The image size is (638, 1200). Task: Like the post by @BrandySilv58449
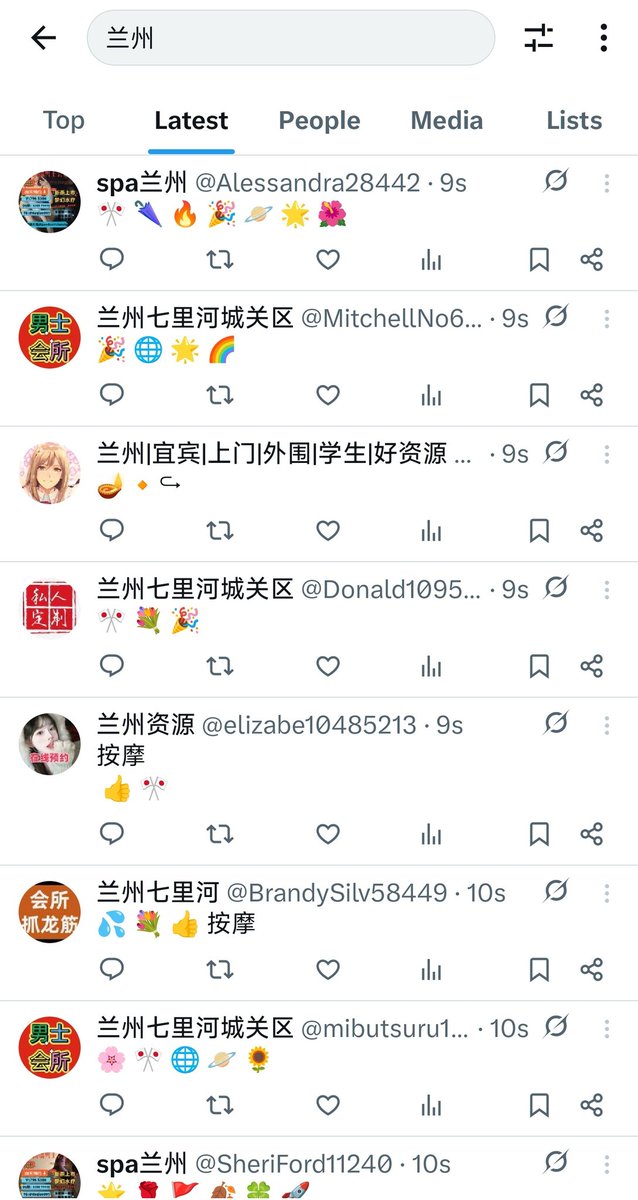point(328,969)
